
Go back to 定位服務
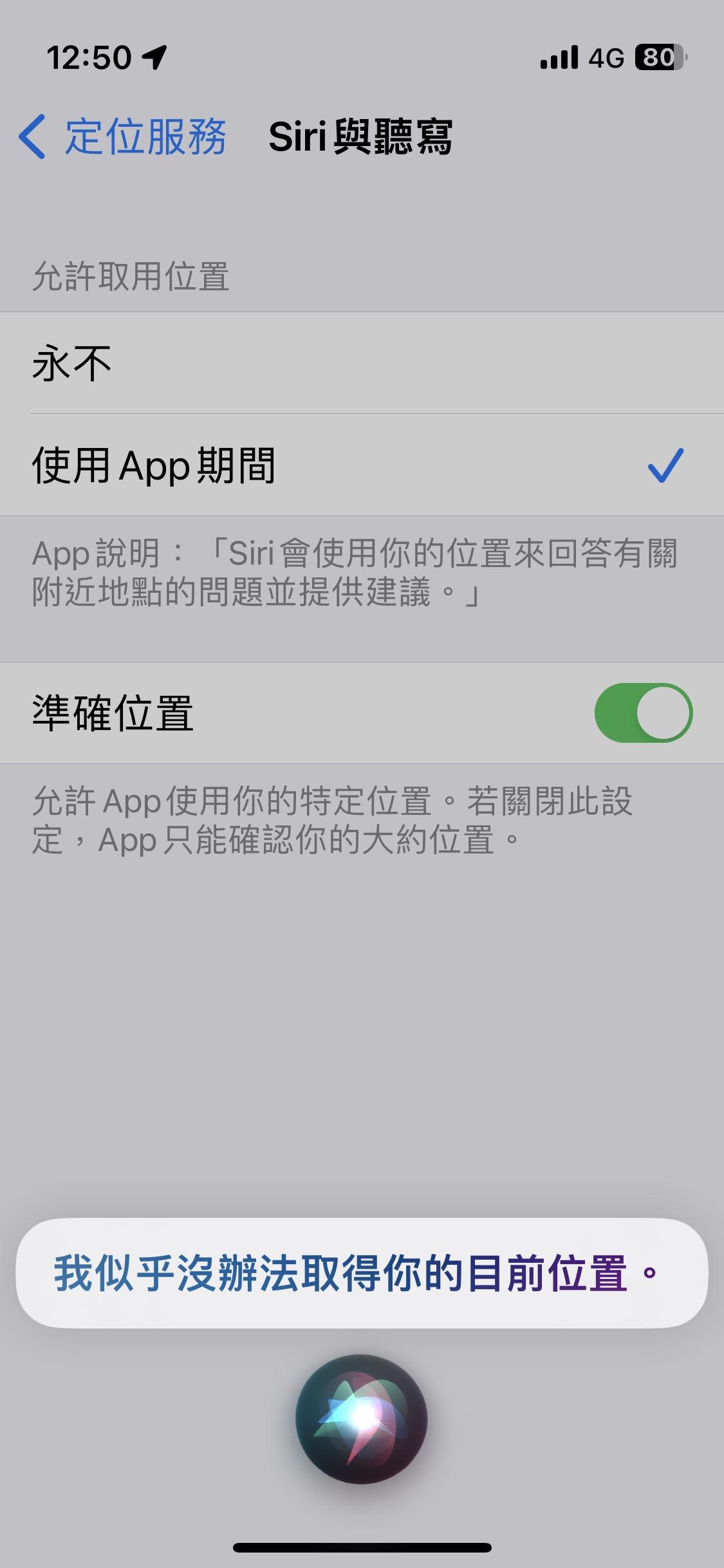click(122, 137)
